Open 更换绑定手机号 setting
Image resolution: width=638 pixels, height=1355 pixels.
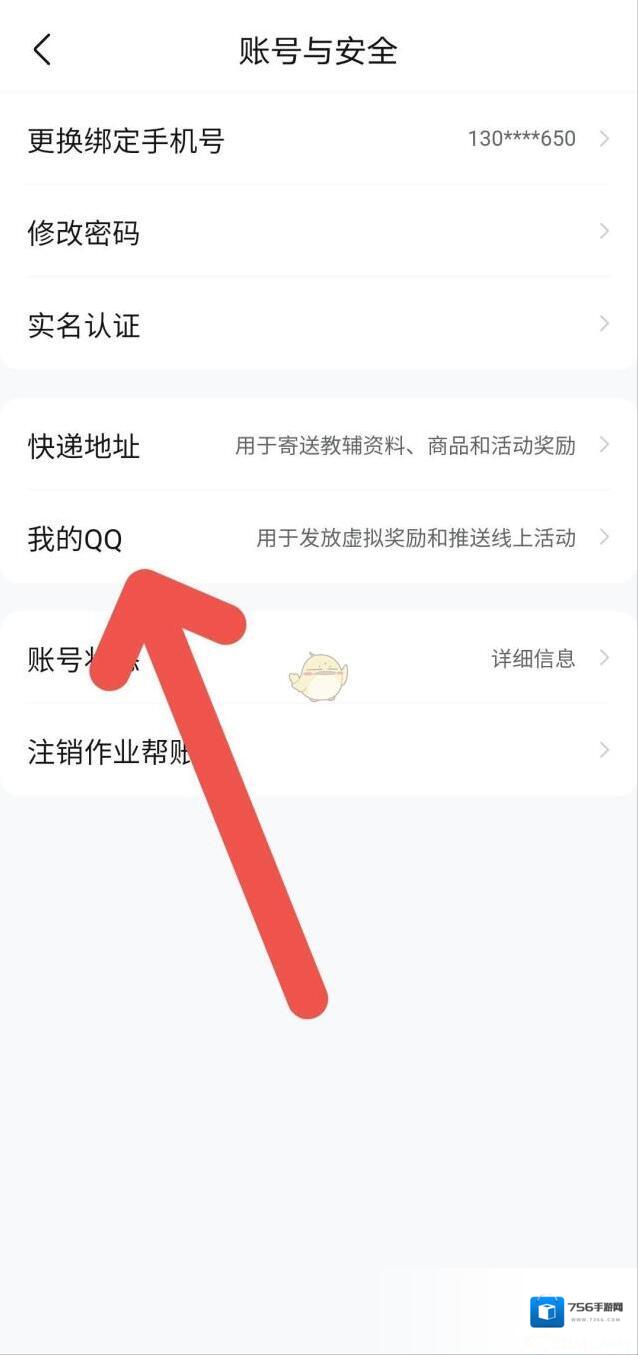click(318, 140)
